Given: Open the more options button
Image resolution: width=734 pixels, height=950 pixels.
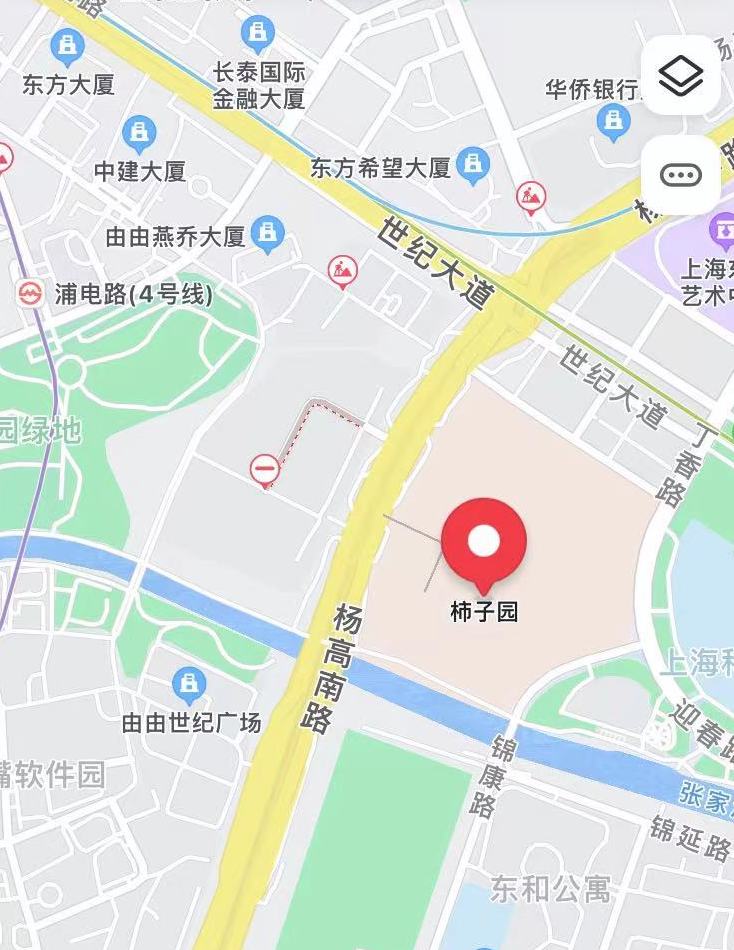Looking at the screenshot, I should tap(680, 175).
